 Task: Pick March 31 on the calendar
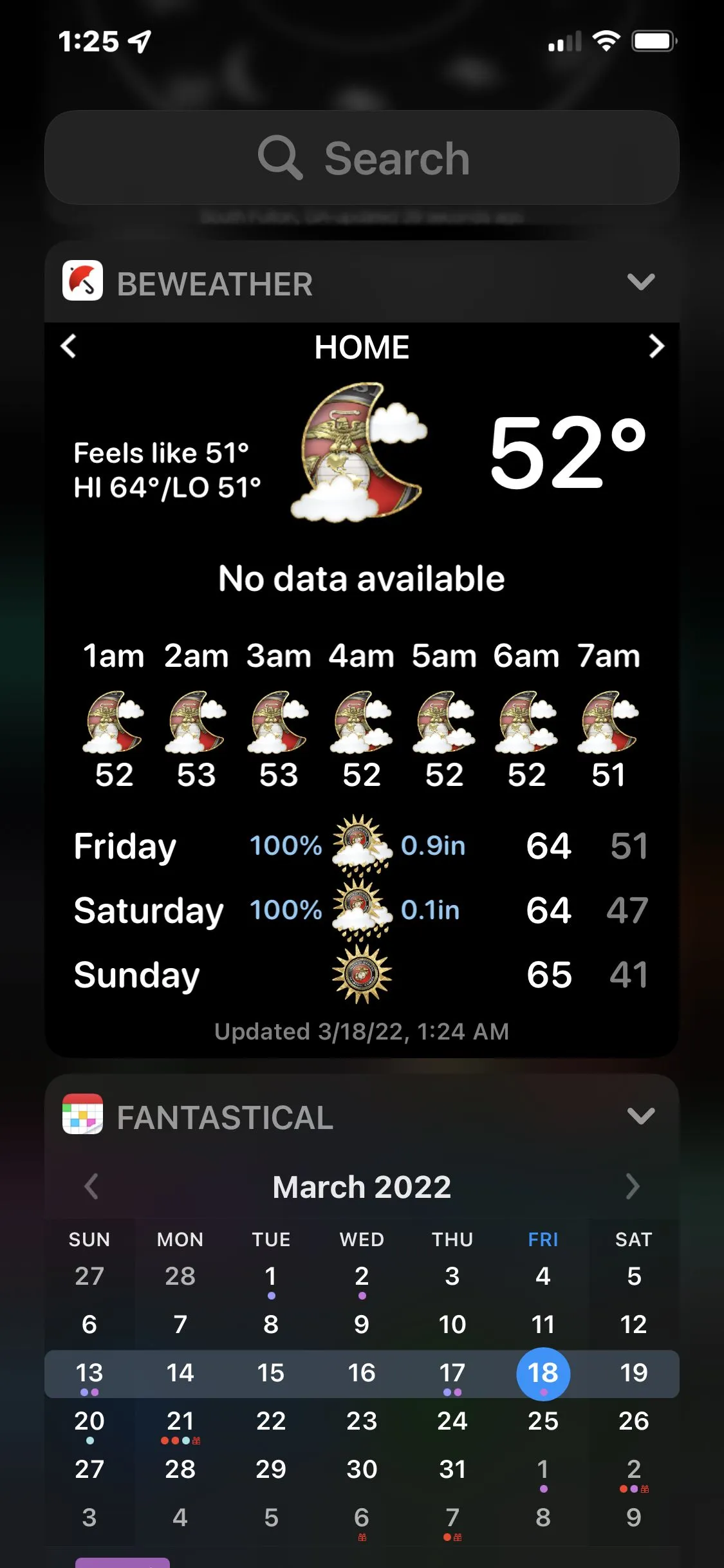452,1470
